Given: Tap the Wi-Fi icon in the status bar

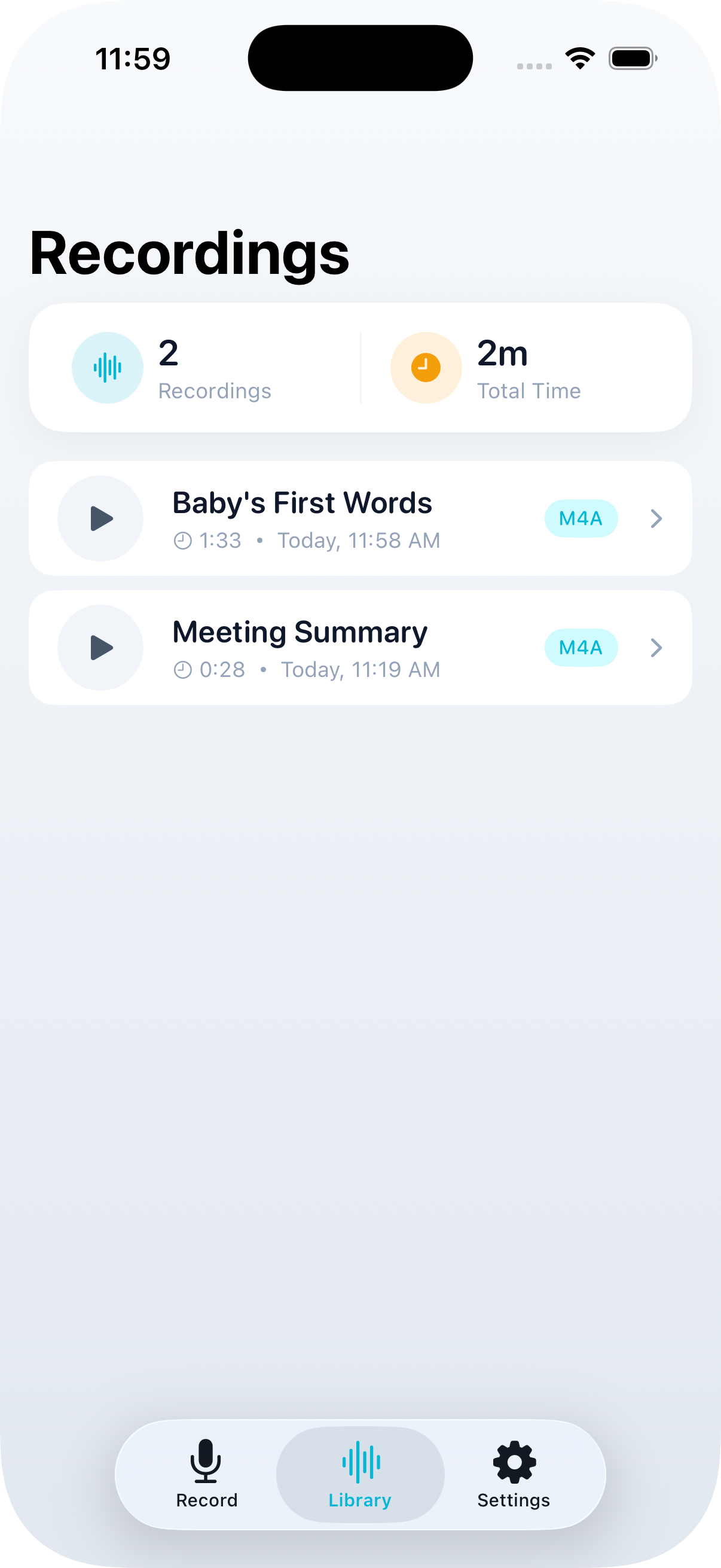Looking at the screenshot, I should [x=579, y=57].
